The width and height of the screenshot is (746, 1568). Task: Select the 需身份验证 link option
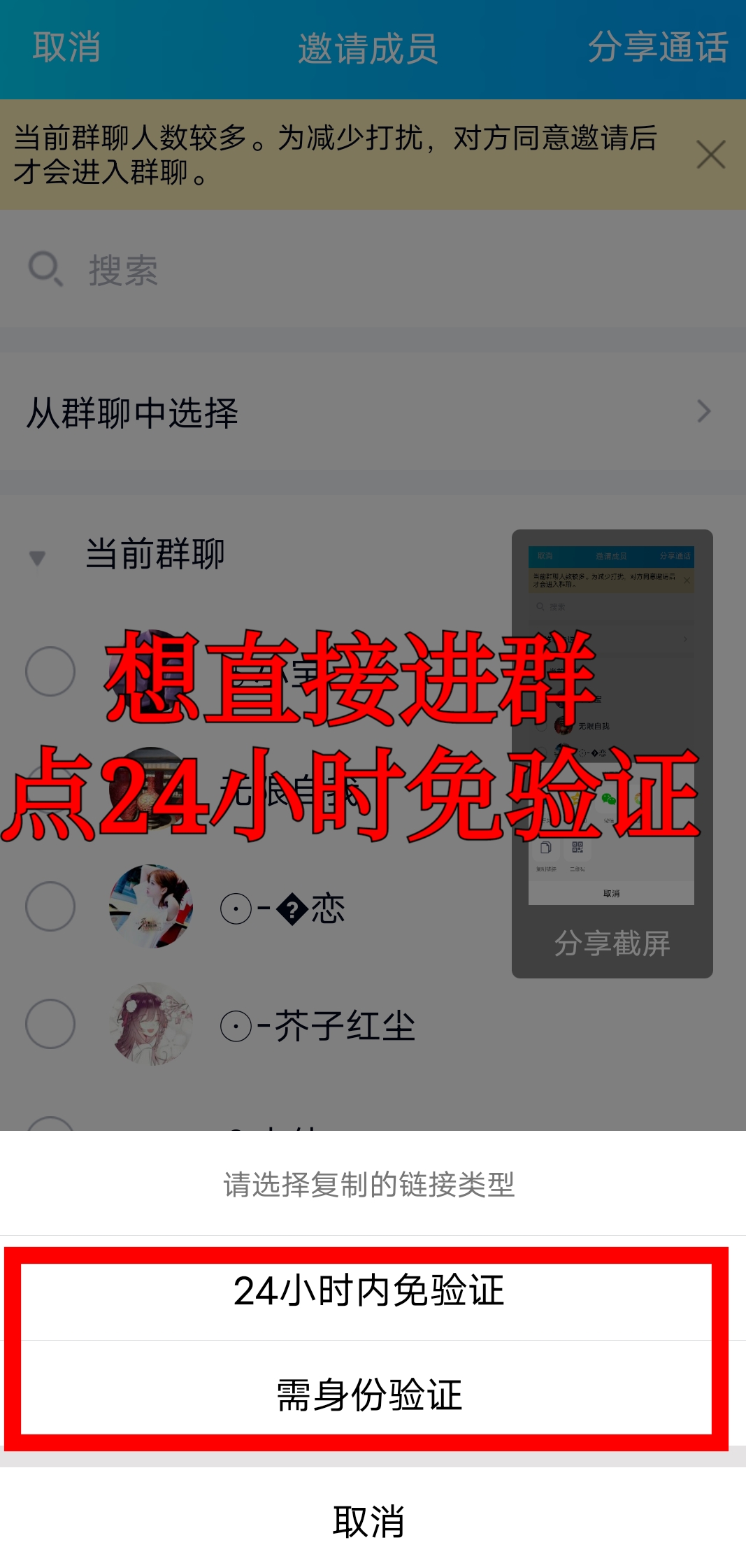click(x=368, y=1395)
